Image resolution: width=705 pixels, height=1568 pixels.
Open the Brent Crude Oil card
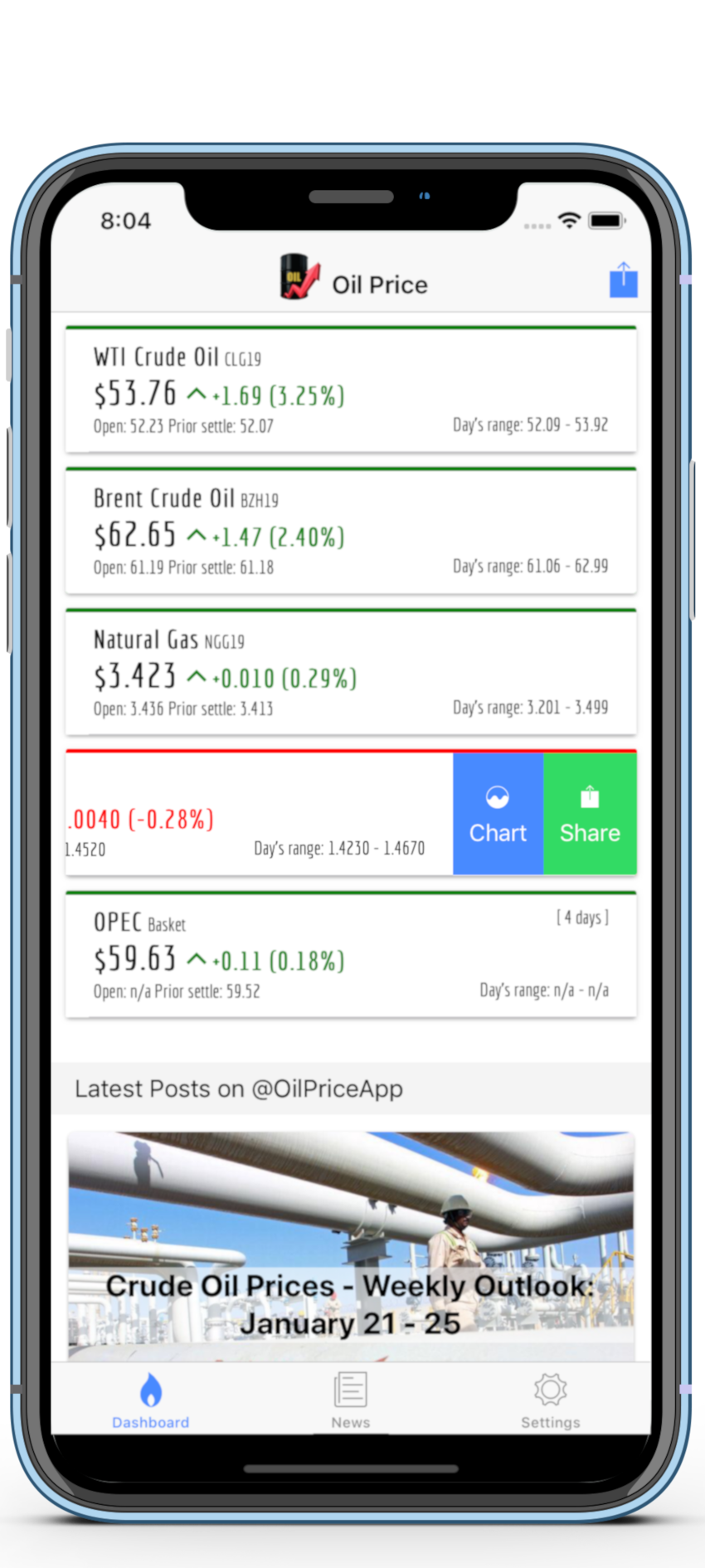[351, 532]
